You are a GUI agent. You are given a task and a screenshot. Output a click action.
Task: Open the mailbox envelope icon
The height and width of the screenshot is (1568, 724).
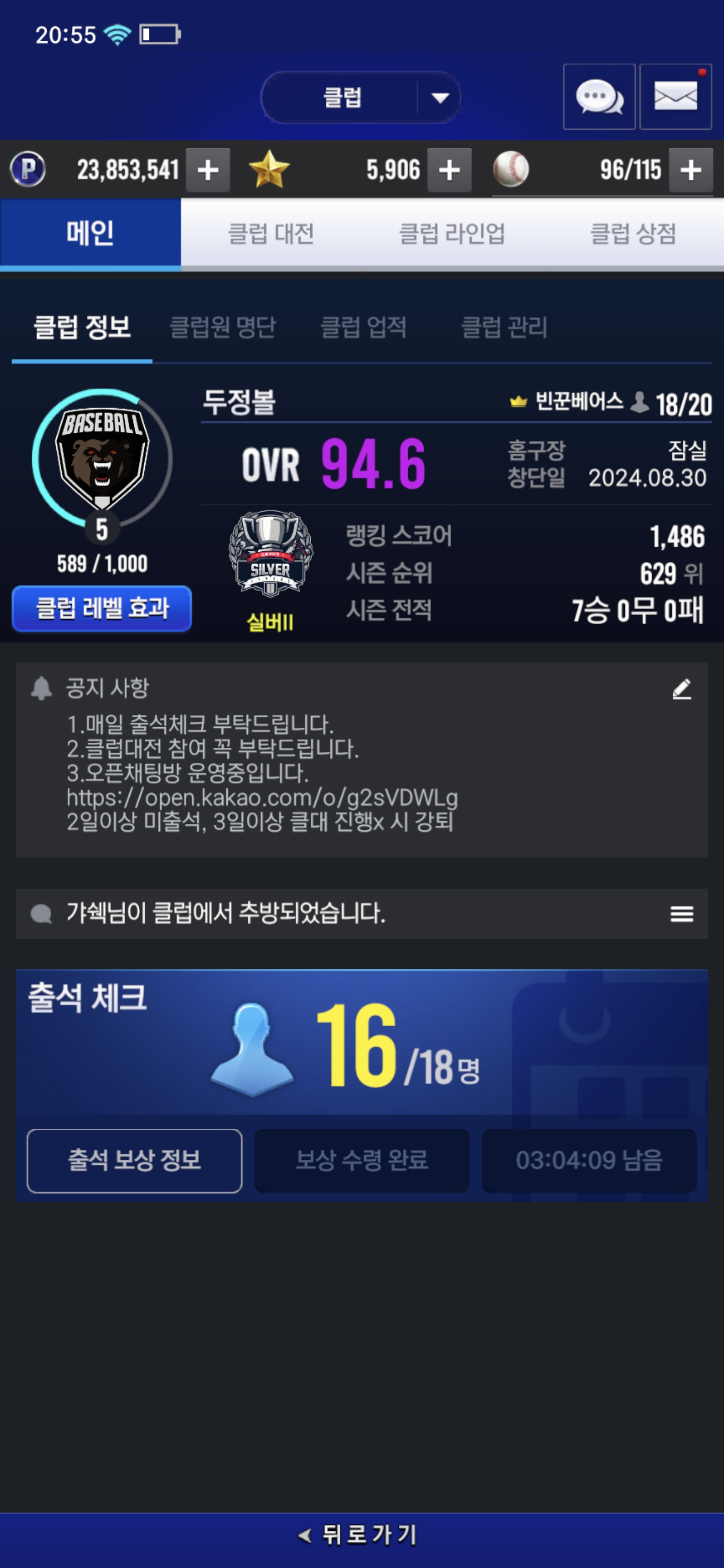click(675, 97)
